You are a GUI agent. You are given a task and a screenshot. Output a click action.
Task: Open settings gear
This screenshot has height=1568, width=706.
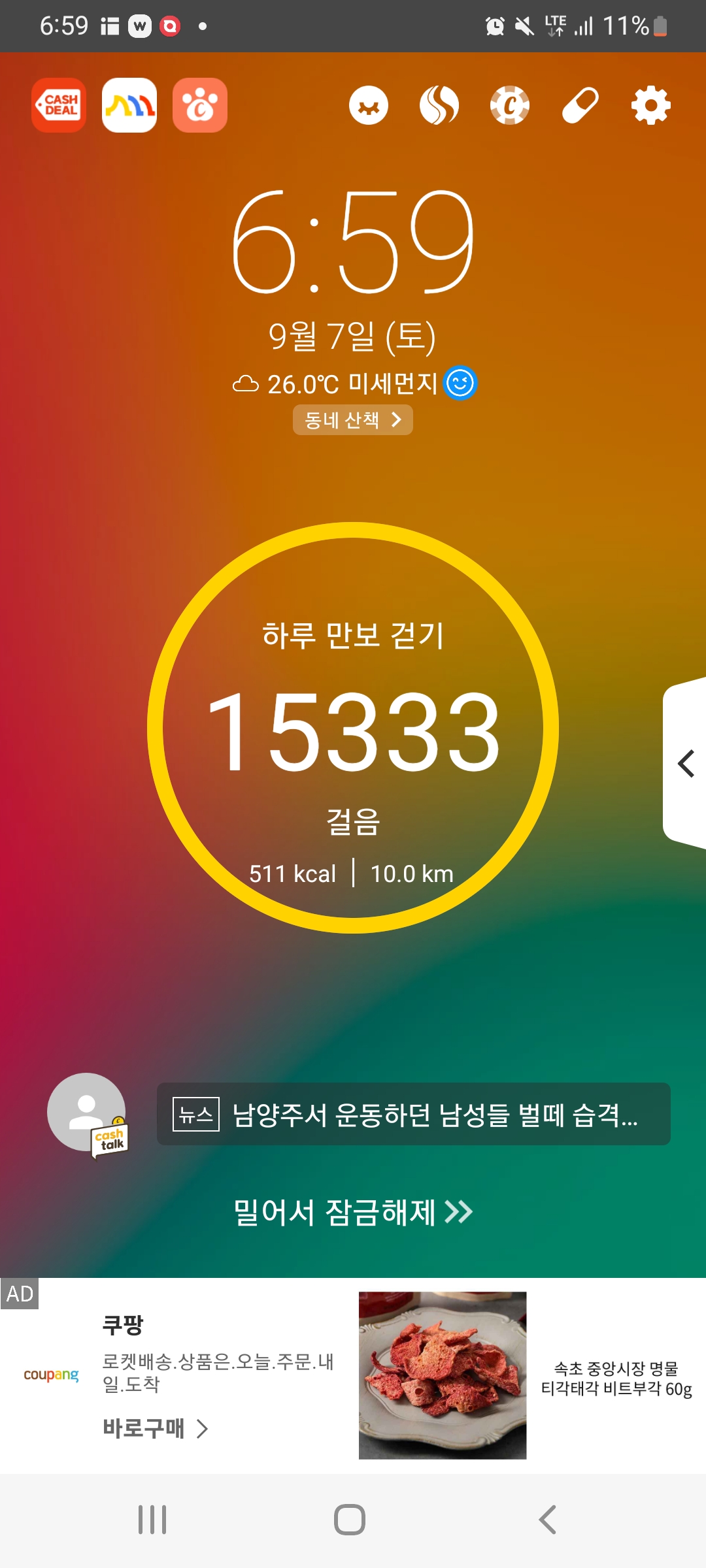(651, 105)
